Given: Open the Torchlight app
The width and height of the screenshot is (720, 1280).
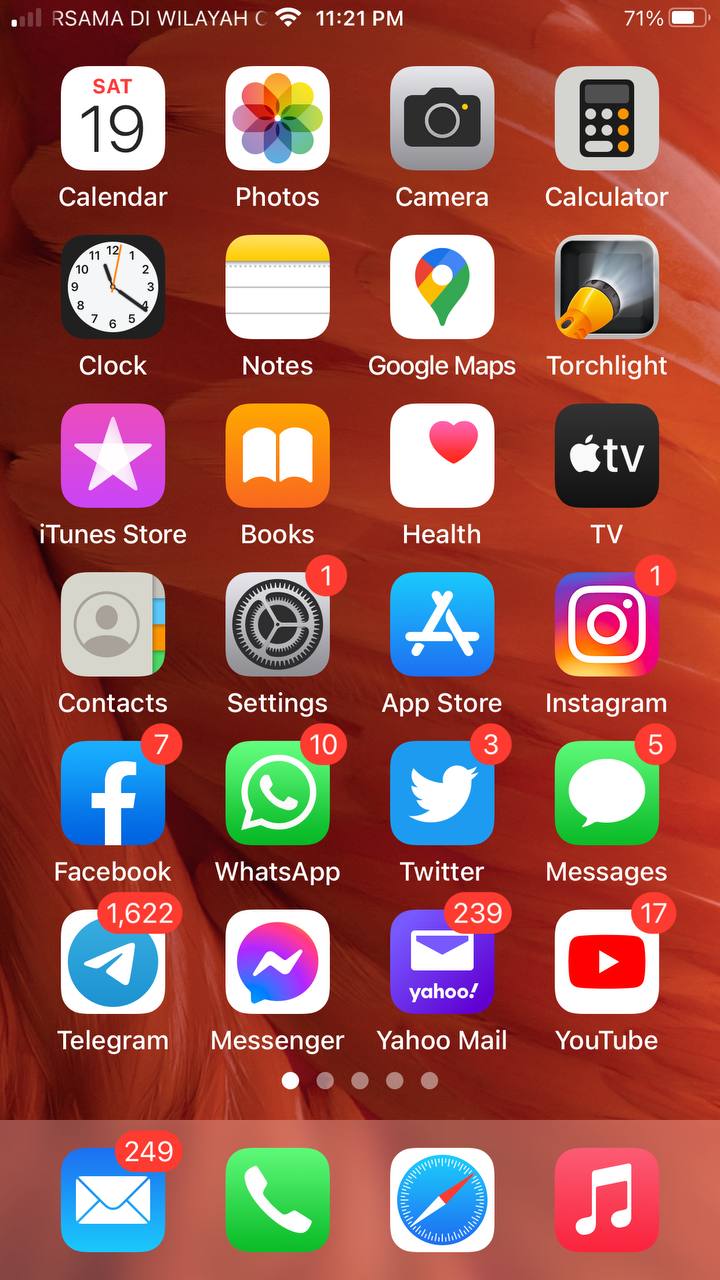Looking at the screenshot, I should click(606, 287).
